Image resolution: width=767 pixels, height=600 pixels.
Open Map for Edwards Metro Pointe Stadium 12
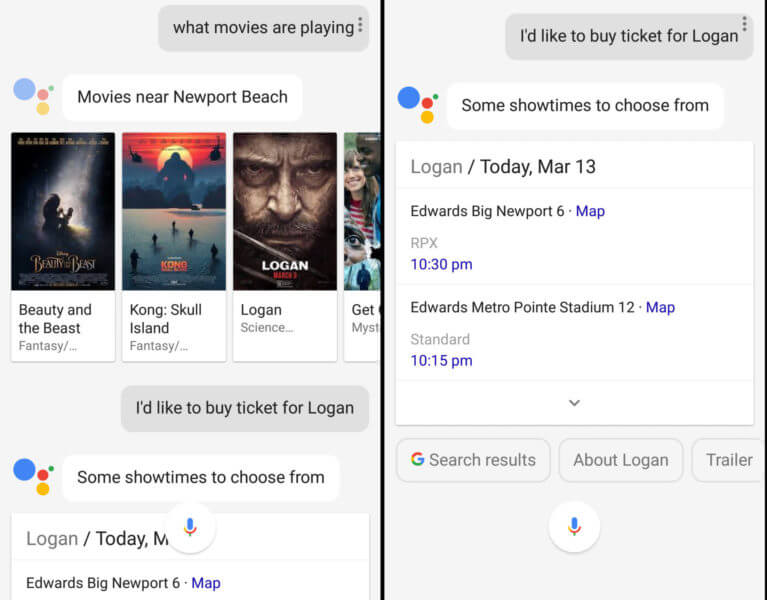(660, 307)
